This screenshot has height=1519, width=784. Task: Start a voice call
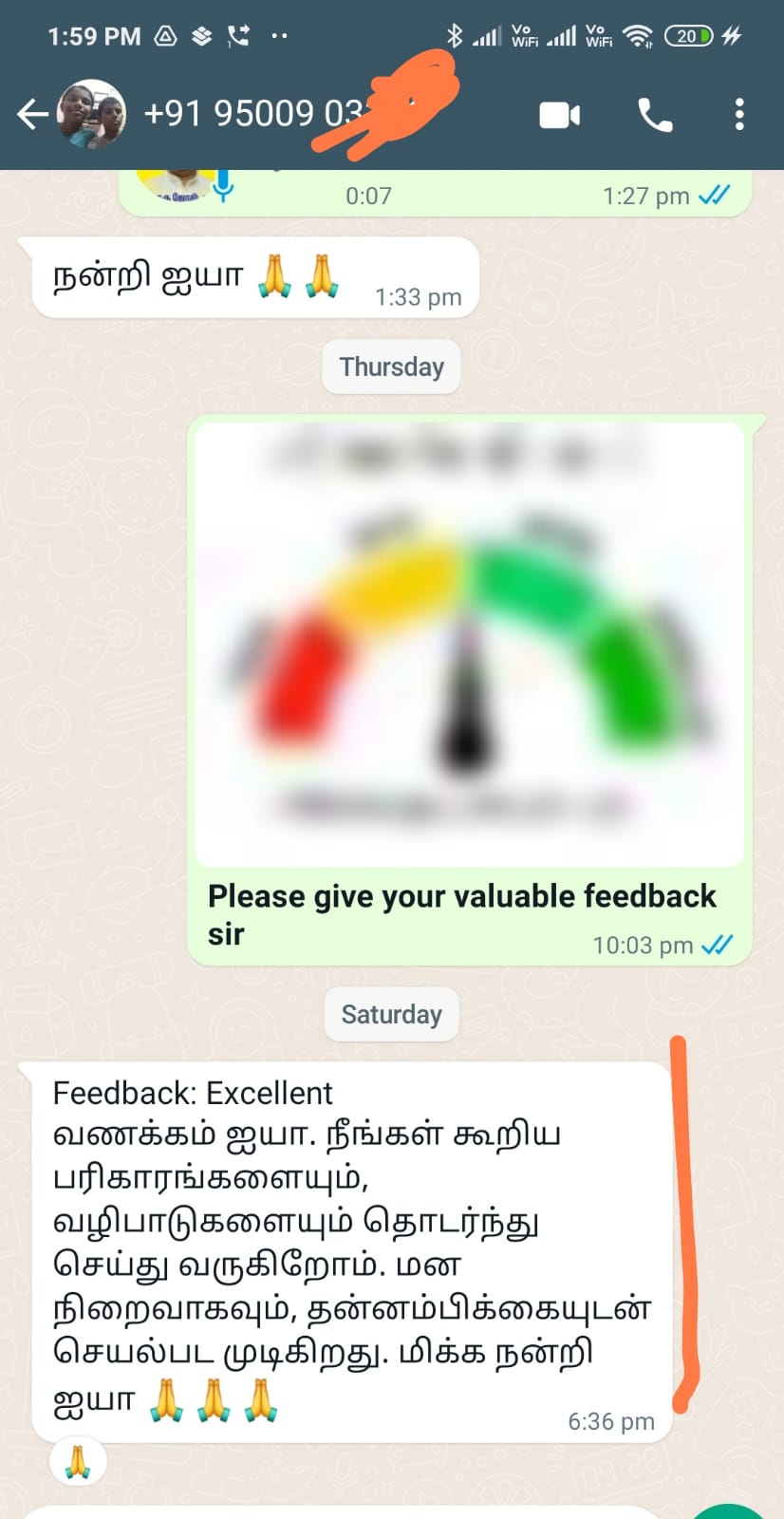655,115
